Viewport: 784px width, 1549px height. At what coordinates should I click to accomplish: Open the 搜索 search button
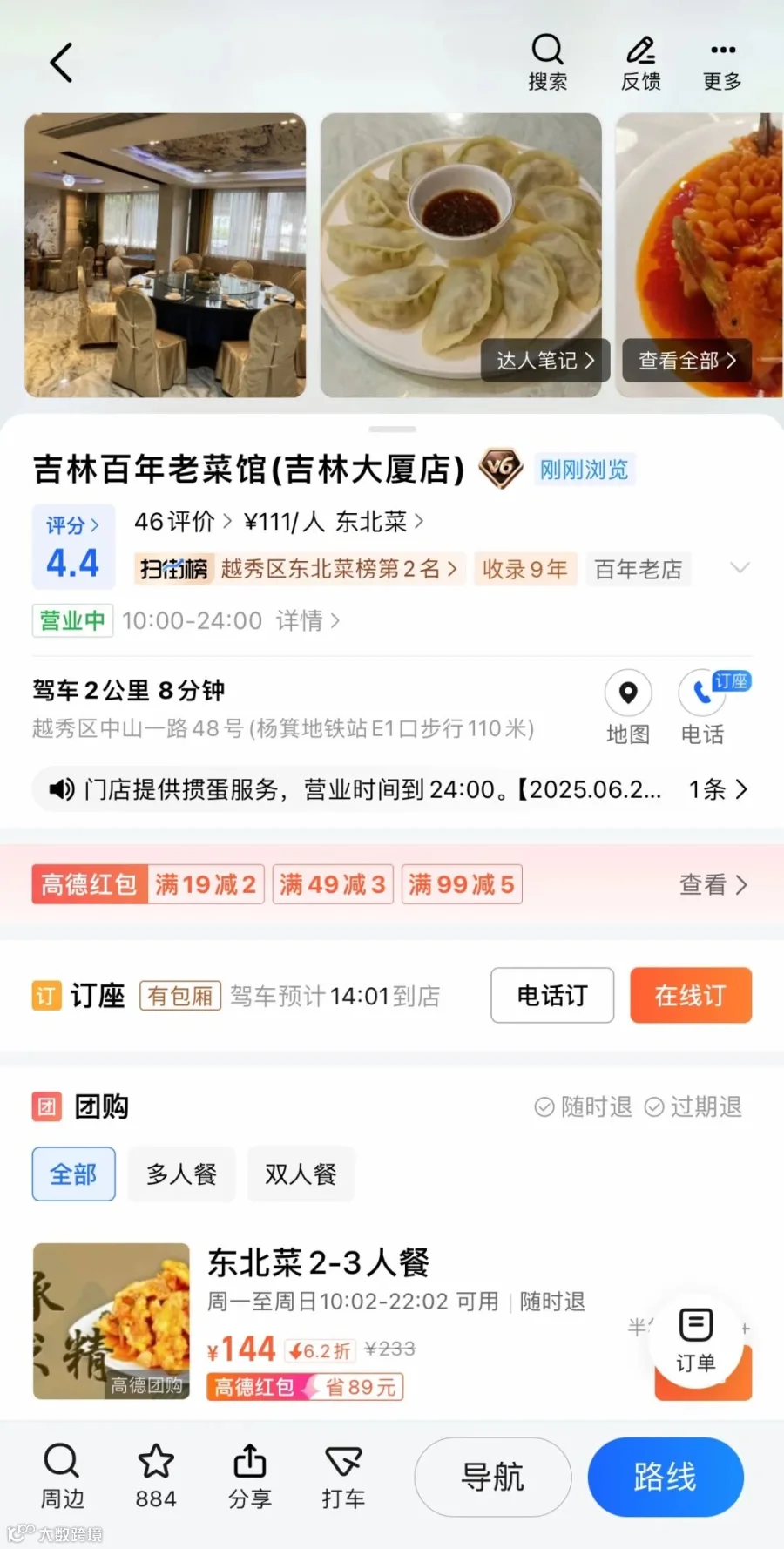[547, 63]
